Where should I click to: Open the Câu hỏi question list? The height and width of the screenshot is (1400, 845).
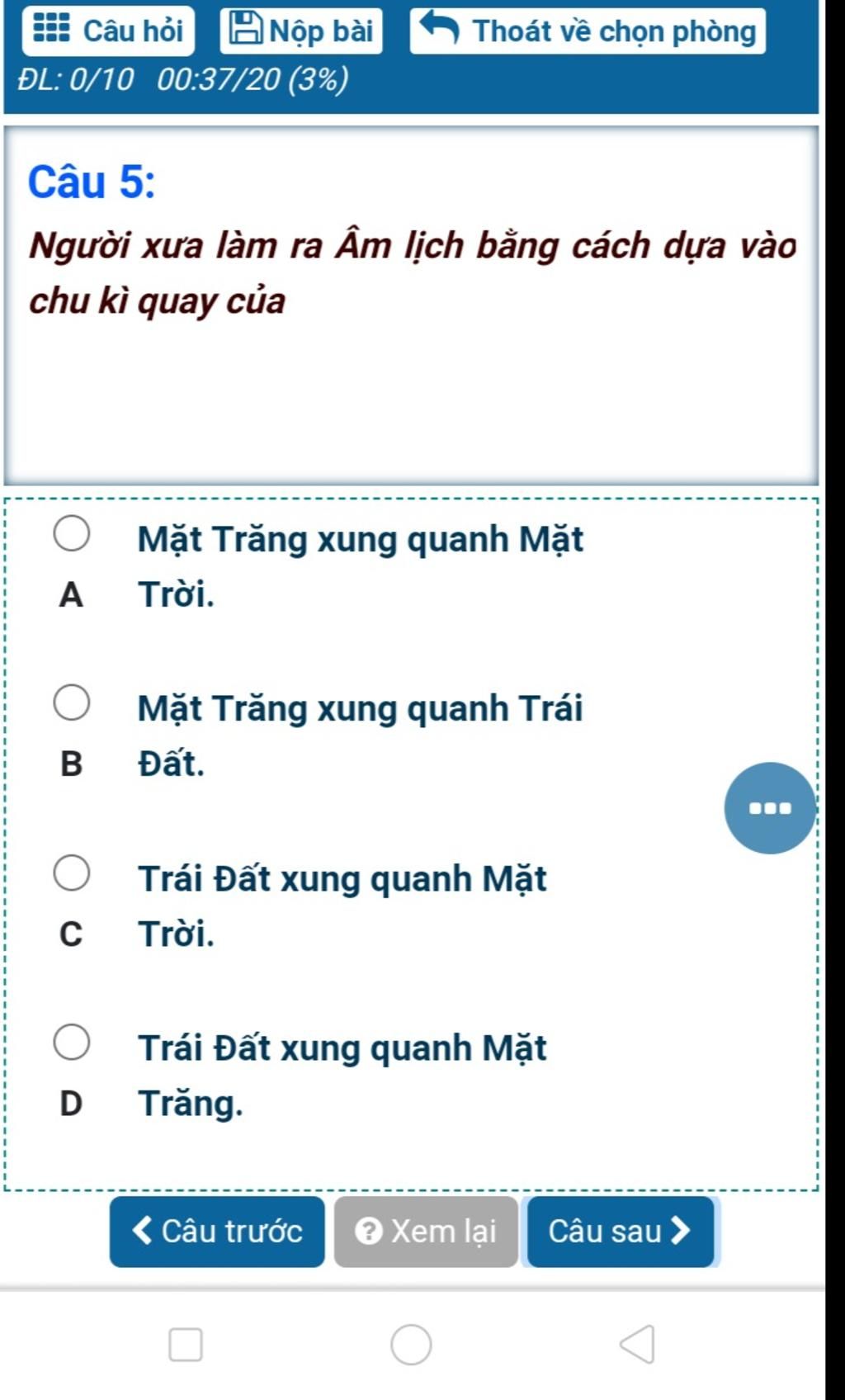click(x=108, y=31)
